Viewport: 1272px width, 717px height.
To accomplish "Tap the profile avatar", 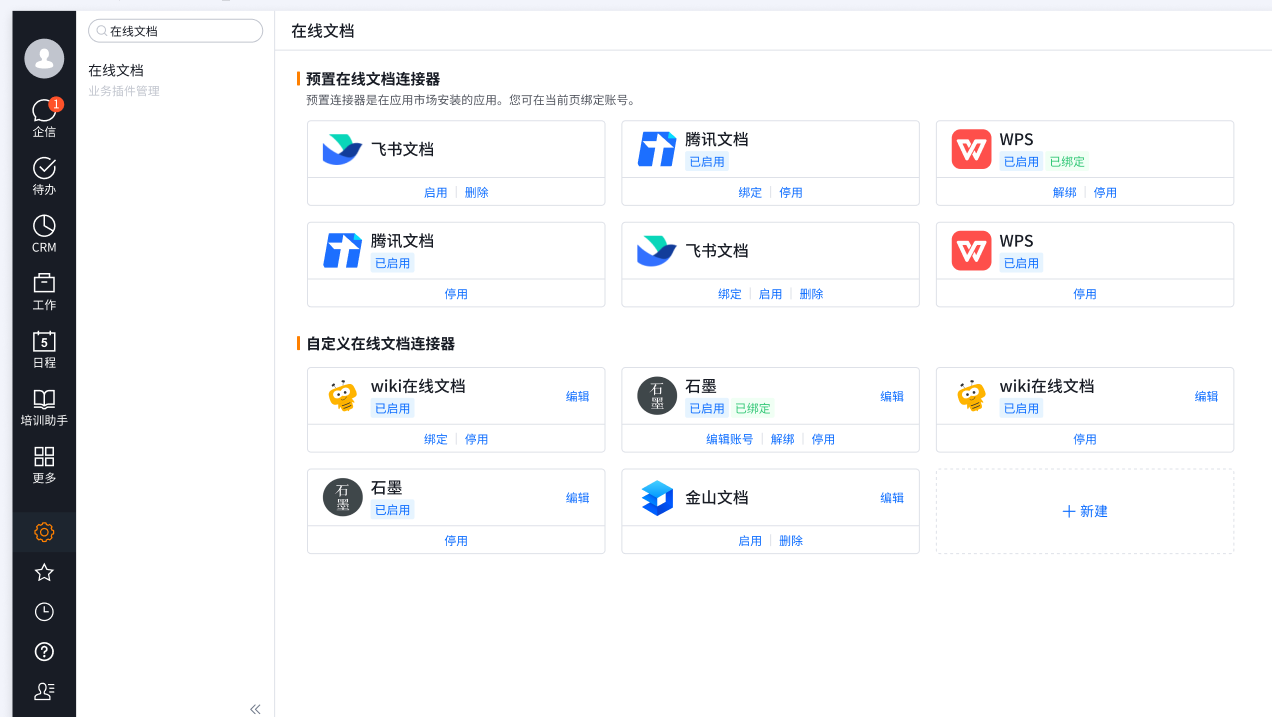I will click(x=44, y=58).
